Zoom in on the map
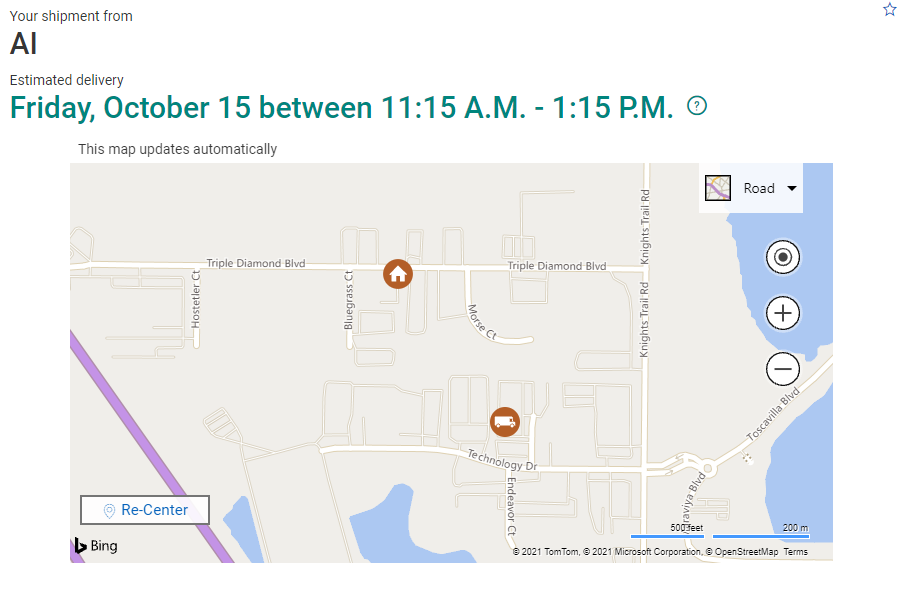This screenshot has width=910, height=590. coord(783,314)
